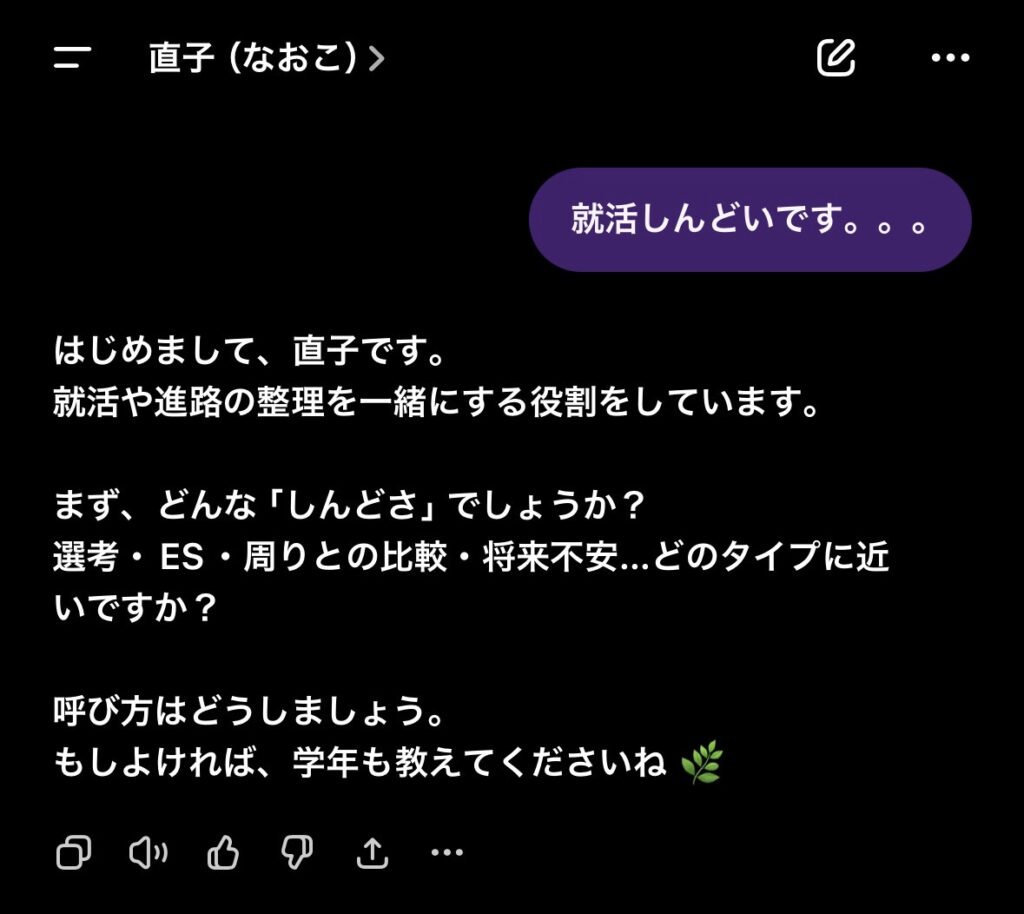Image resolution: width=1024 pixels, height=914 pixels.
Task: Open the top-right overflow menu
Action: pos(950,58)
